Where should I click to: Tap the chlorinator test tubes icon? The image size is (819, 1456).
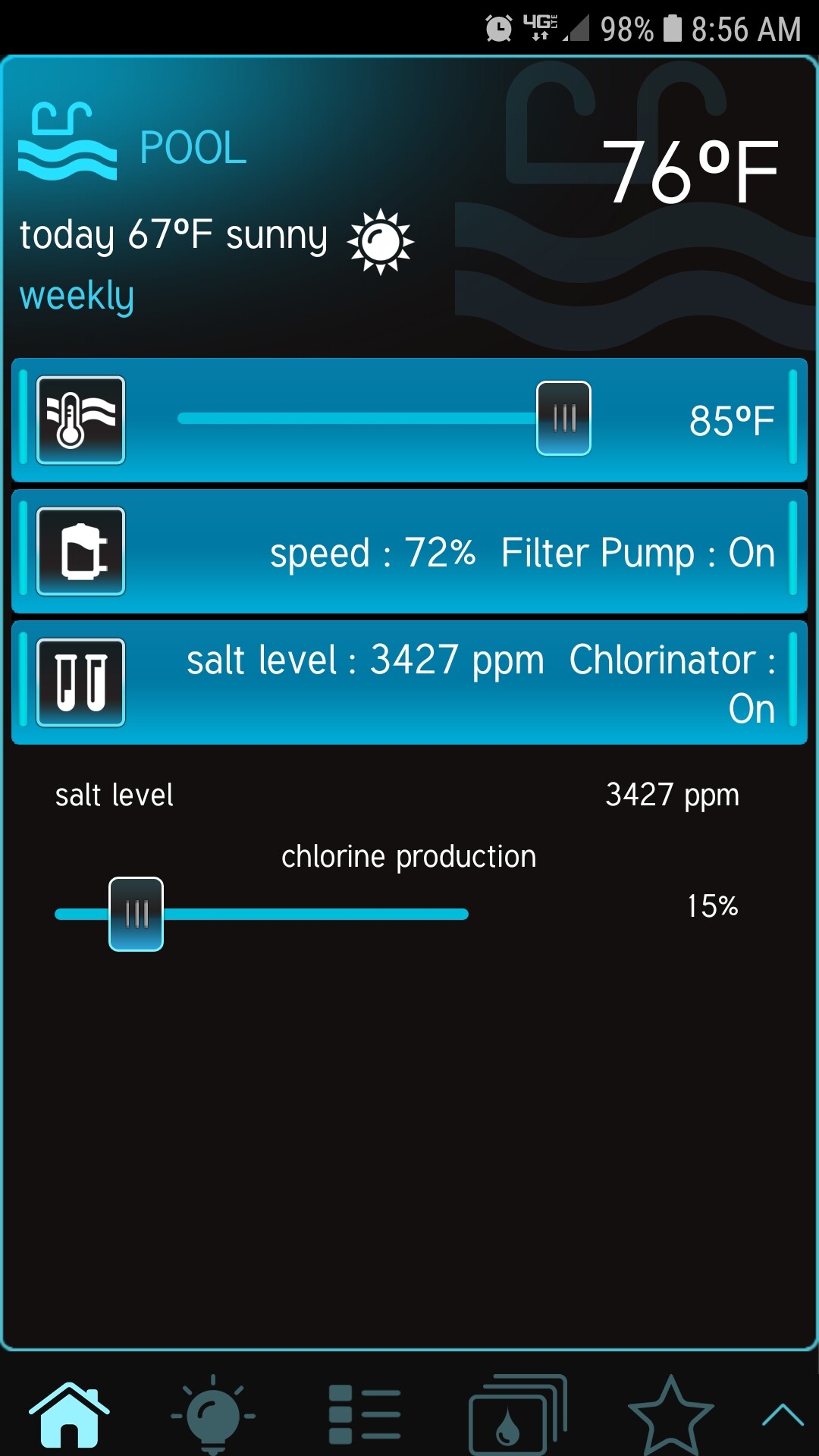point(81,682)
